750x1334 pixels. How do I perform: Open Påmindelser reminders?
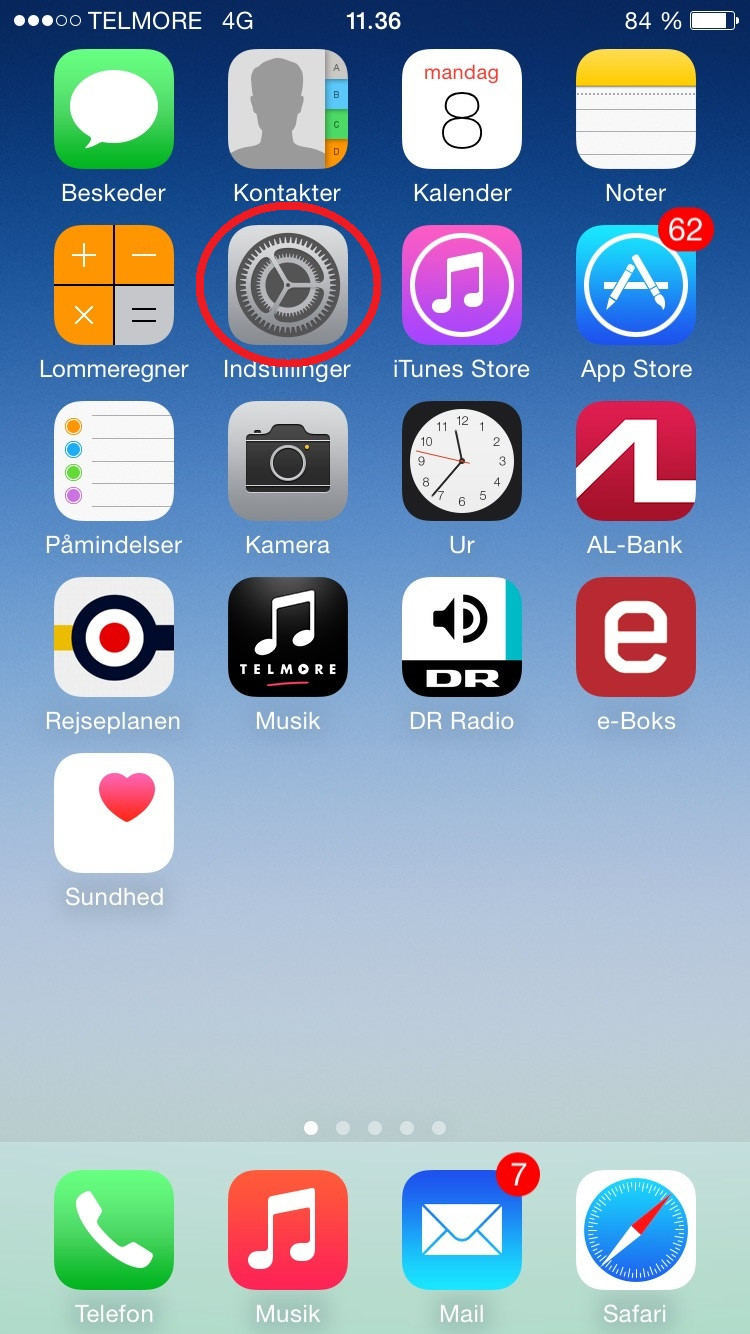114,461
